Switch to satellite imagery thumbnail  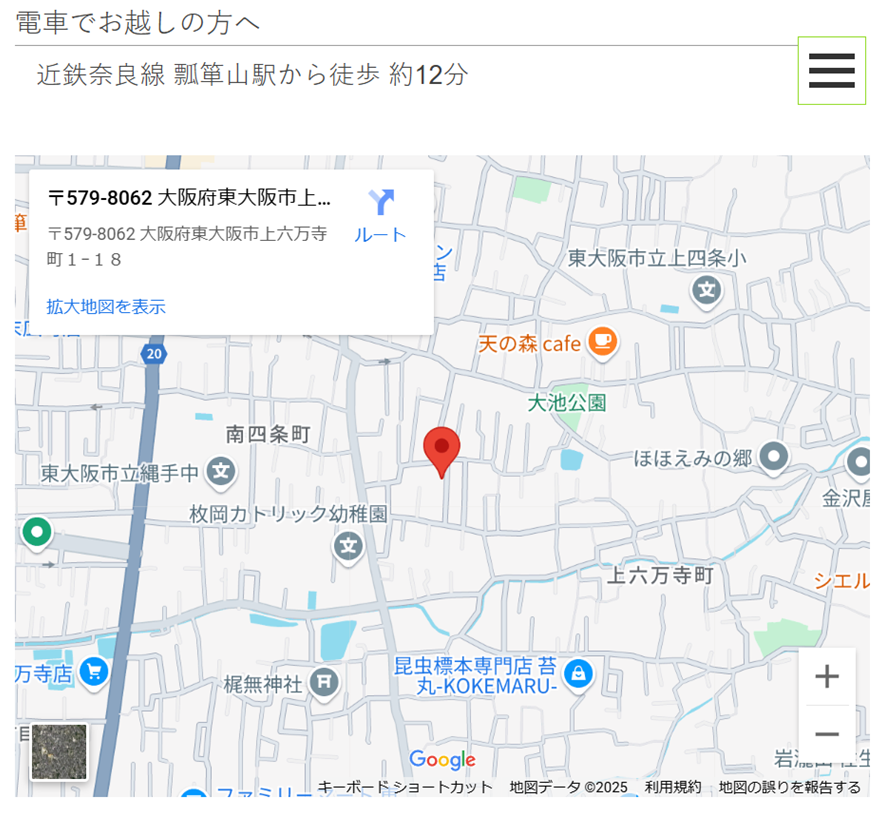(x=59, y=752)
